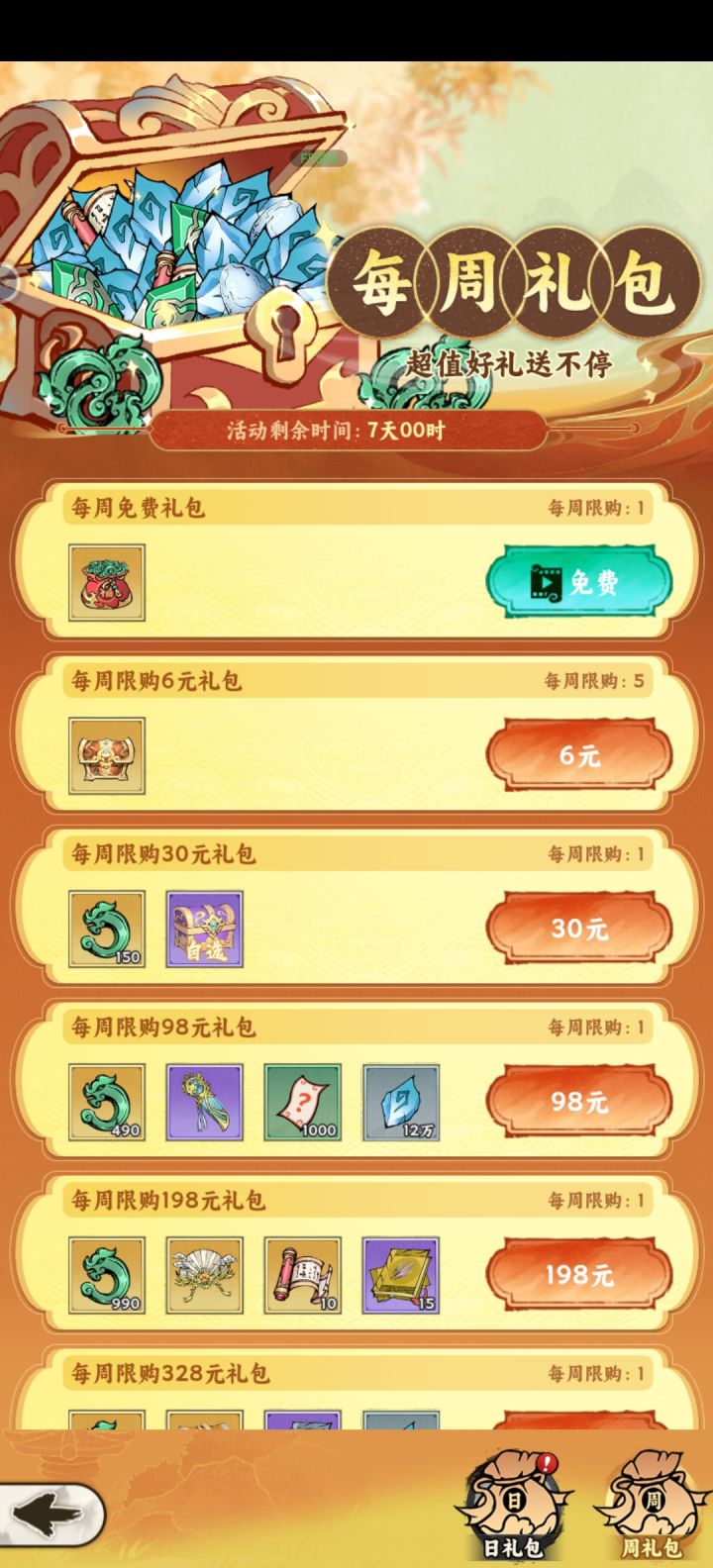Select the 12万 shard item icon
Viewport: 713px width, 1568px height.
[400, 1102]
